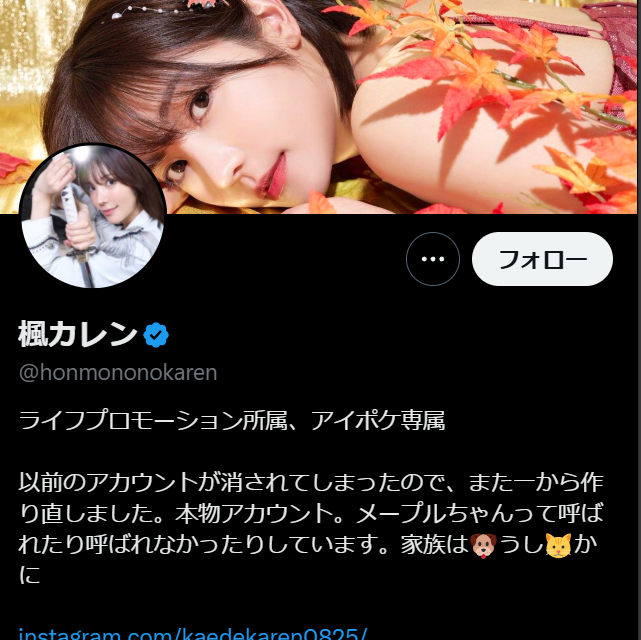View the profile avatar picture
The width and height of the screenshot is (641, 640).
92,217
